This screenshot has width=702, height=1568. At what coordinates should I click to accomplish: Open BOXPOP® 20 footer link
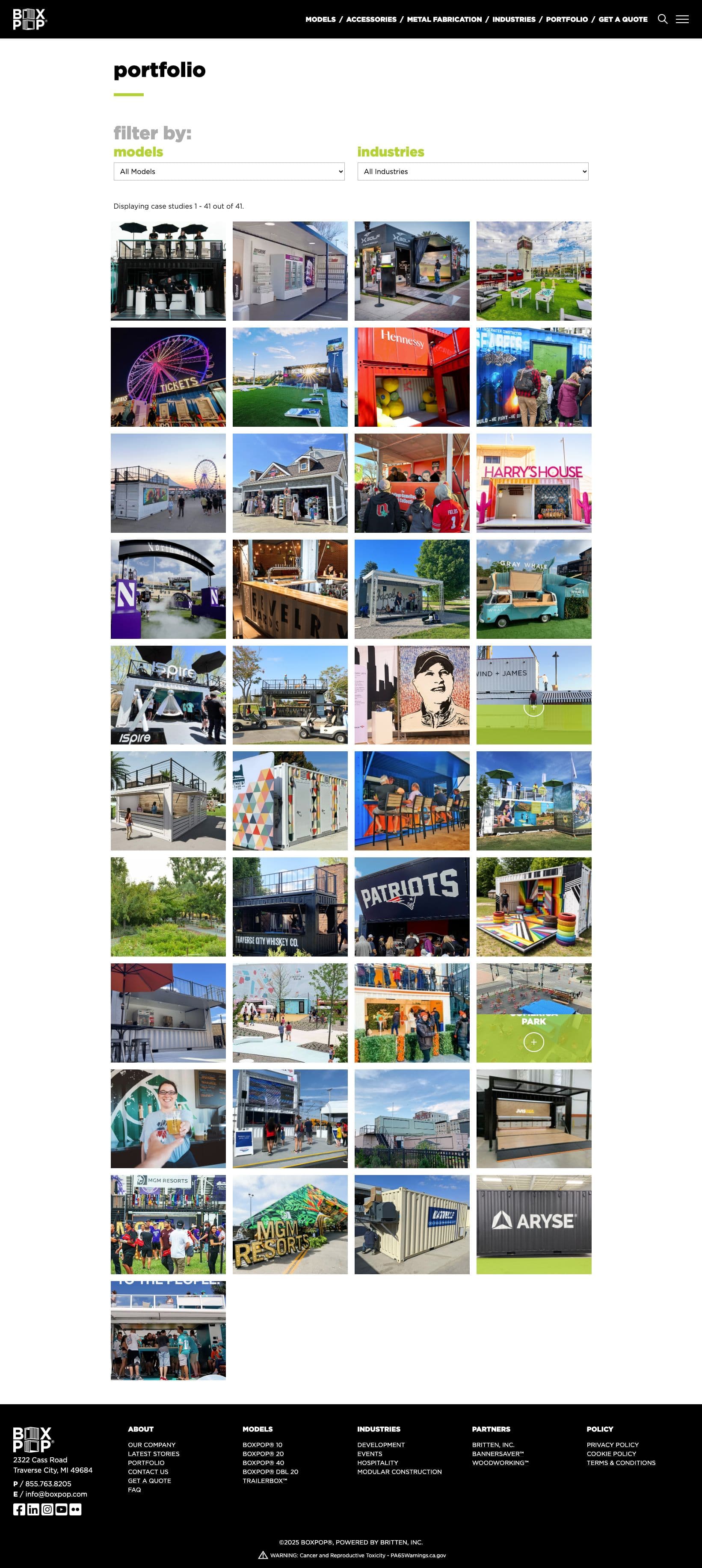263,1453
